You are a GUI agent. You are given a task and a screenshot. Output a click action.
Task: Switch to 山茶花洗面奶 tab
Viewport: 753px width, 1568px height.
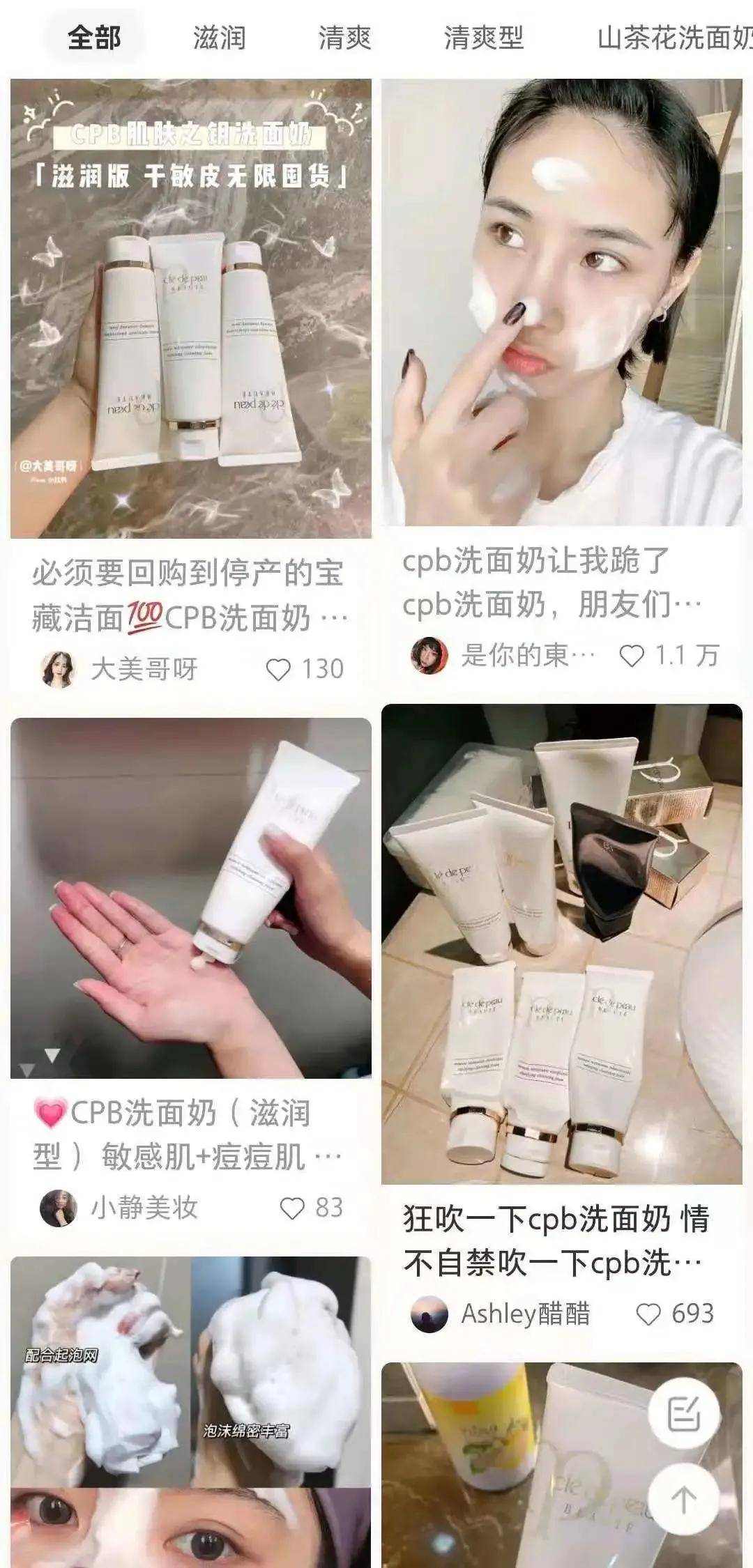click(673, 38)
